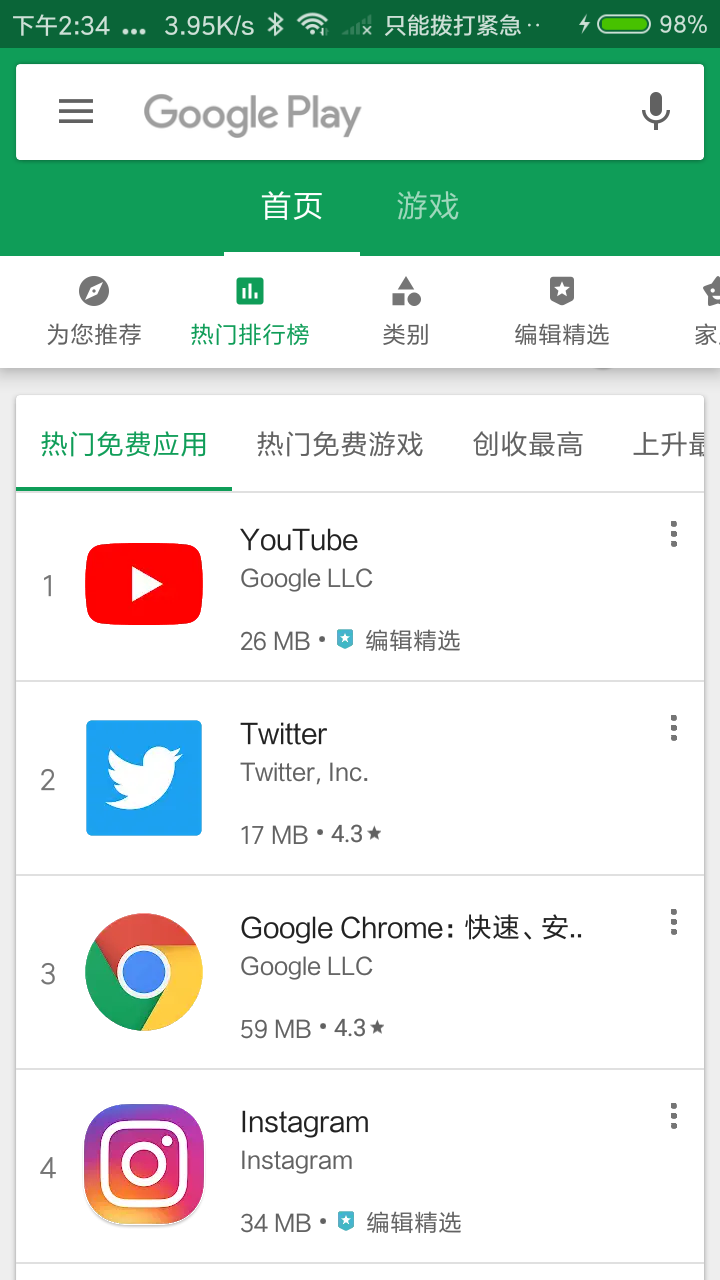The image size is (720, 1280).
Task: Switch to 热门免费游戏 chart
Action: (x=340, y=445)
